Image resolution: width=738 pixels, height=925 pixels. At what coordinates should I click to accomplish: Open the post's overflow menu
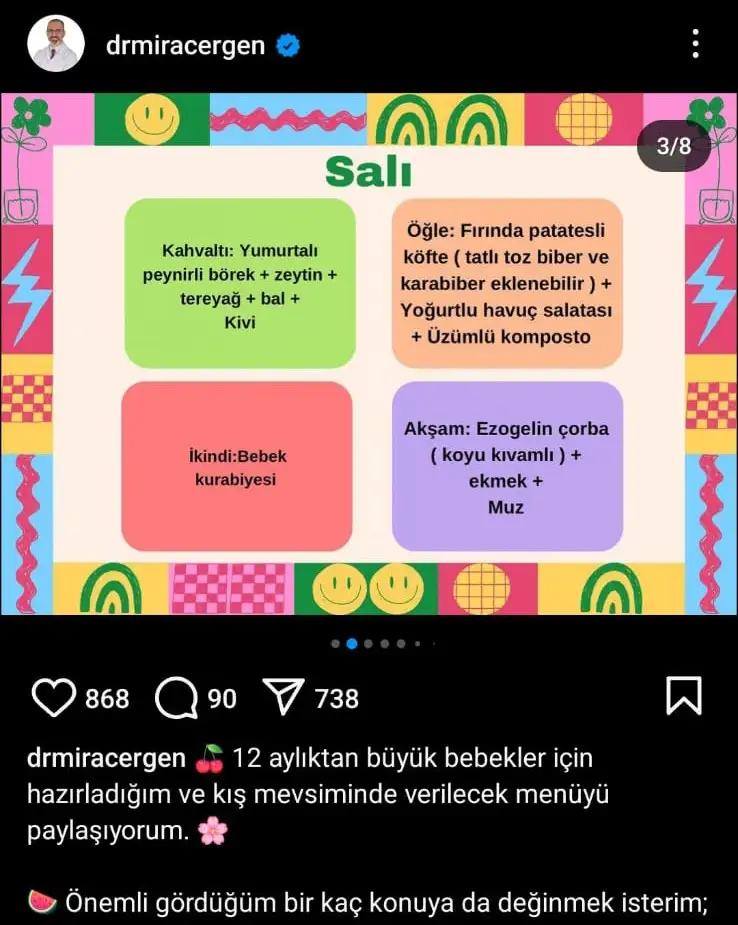[x=696, y=44]
